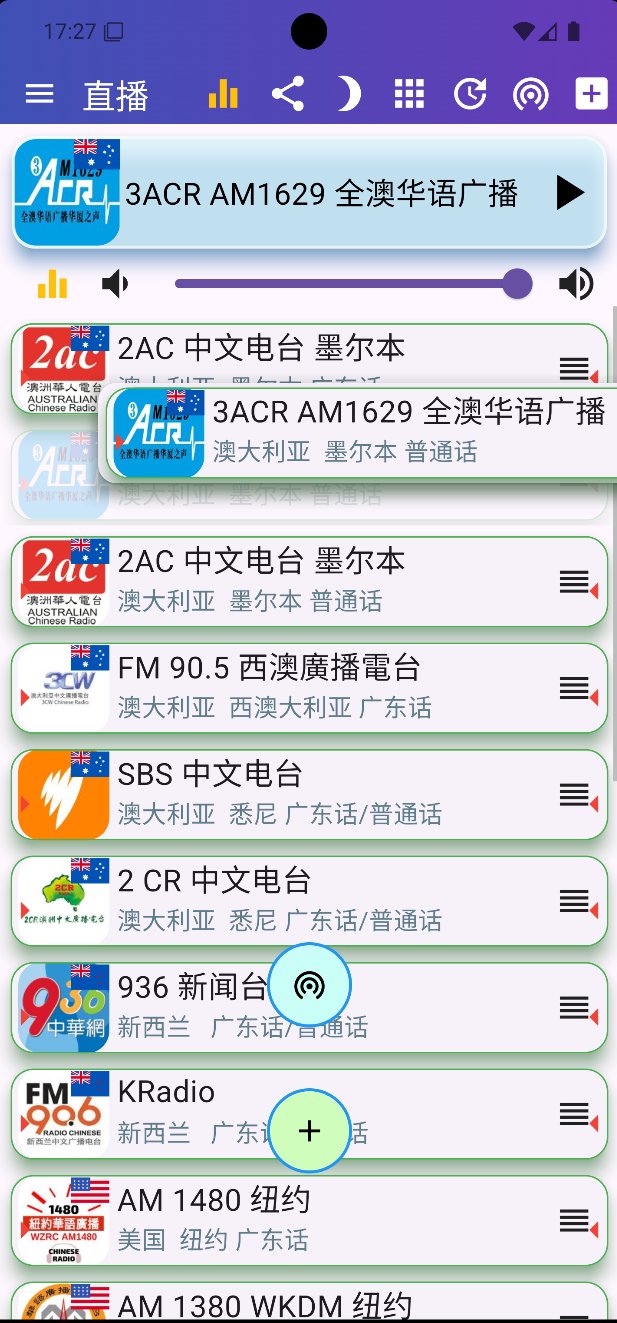Switch to the grid view

(409, 94)
